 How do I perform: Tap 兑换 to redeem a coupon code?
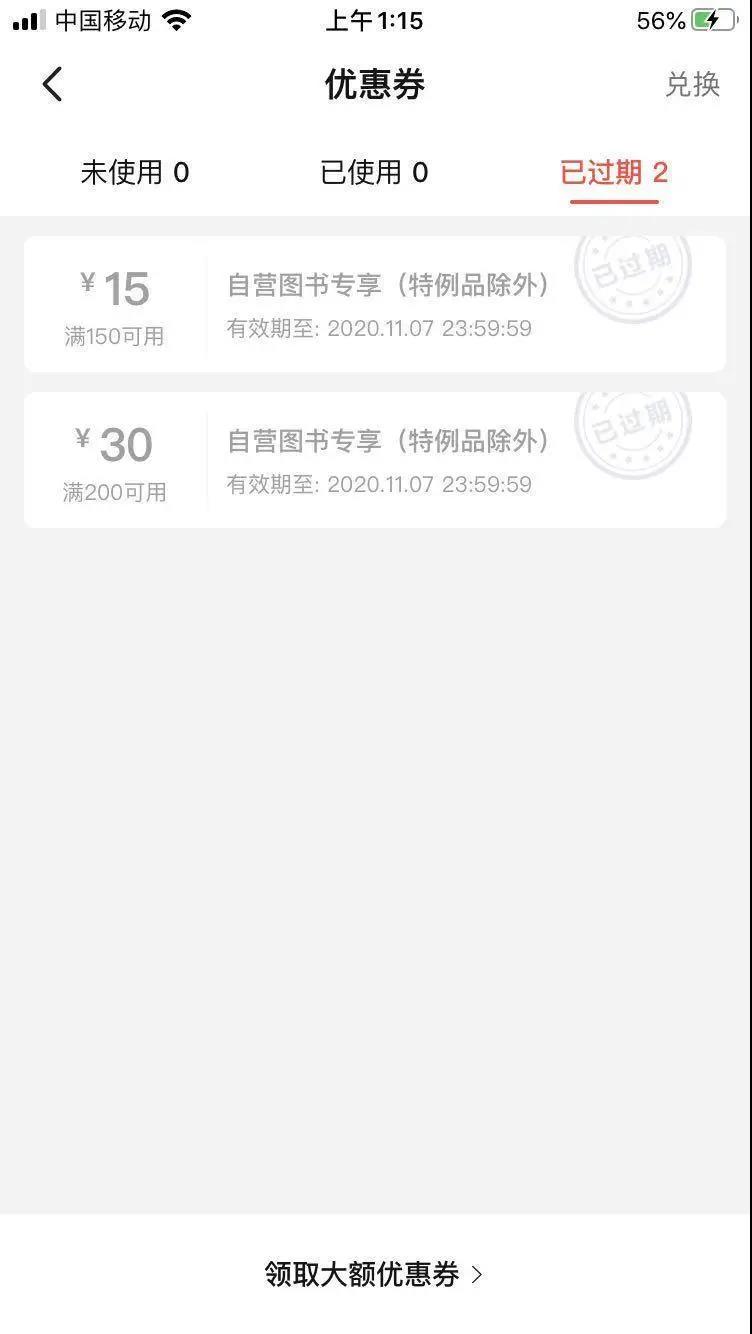pyautogui.click(x=692, y=85)
